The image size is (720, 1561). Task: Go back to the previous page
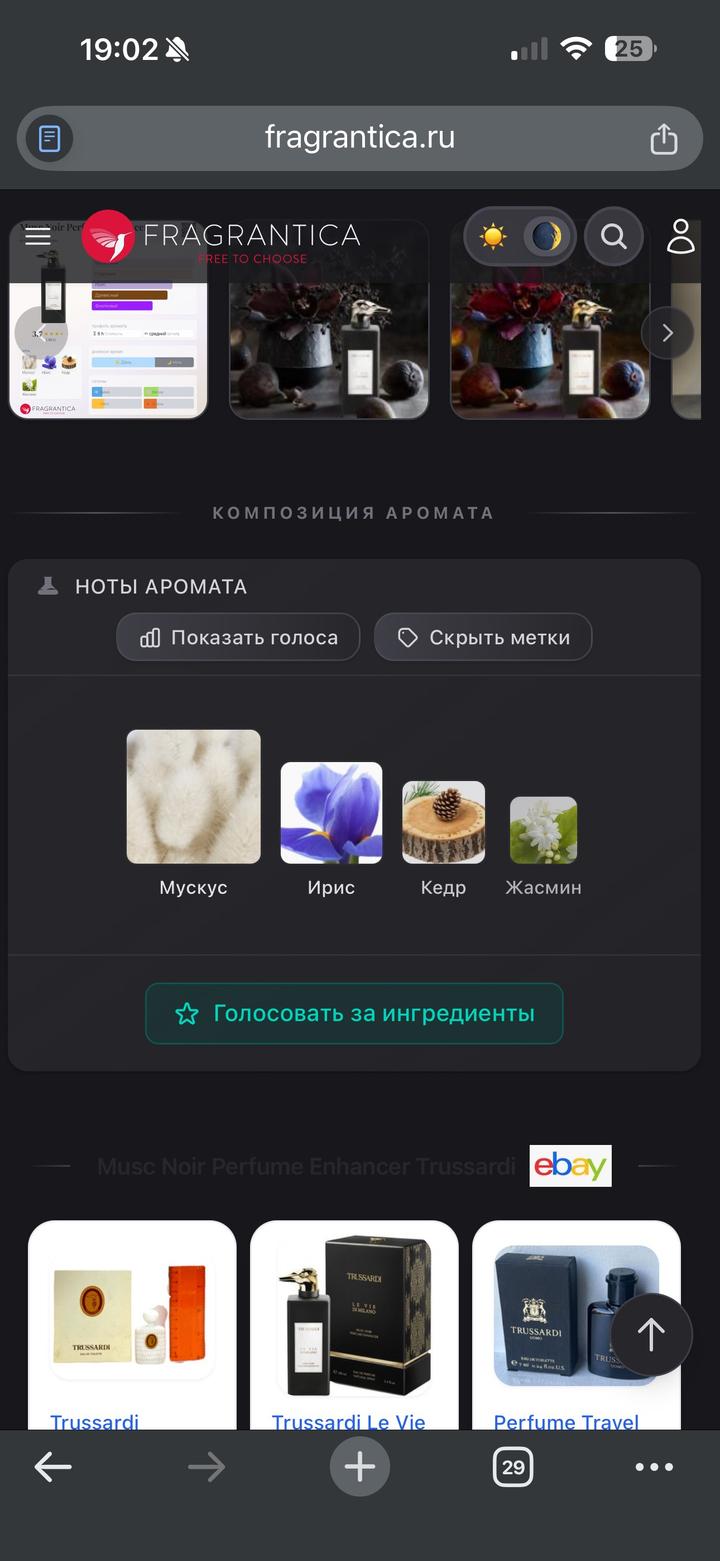tap(53, 1467)
